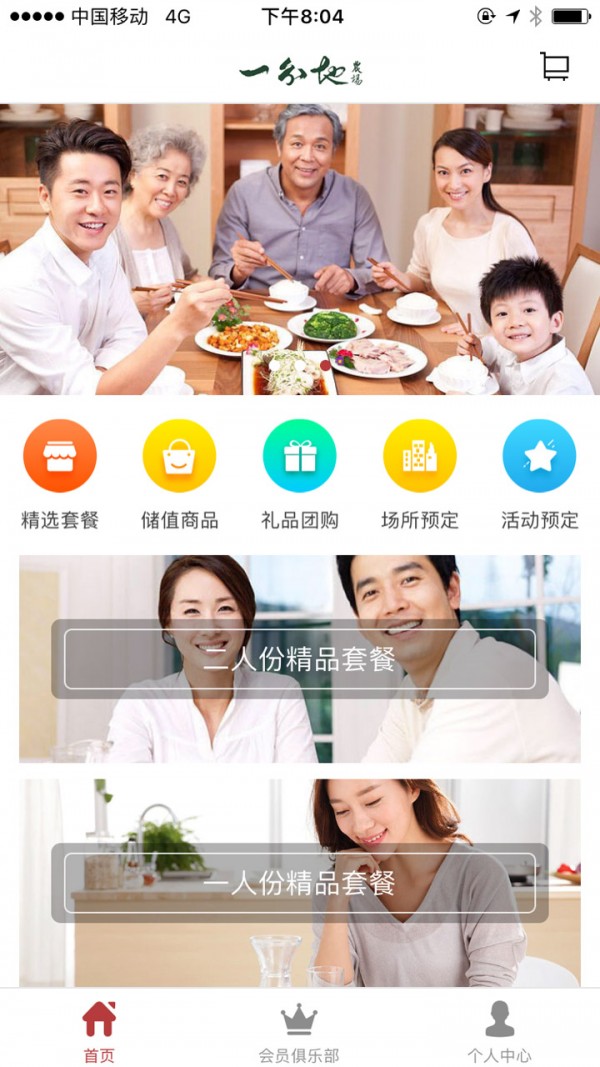Viewport: 600px width, 1067px height.
Task: Open the family dinner banner
Action: 300,249
